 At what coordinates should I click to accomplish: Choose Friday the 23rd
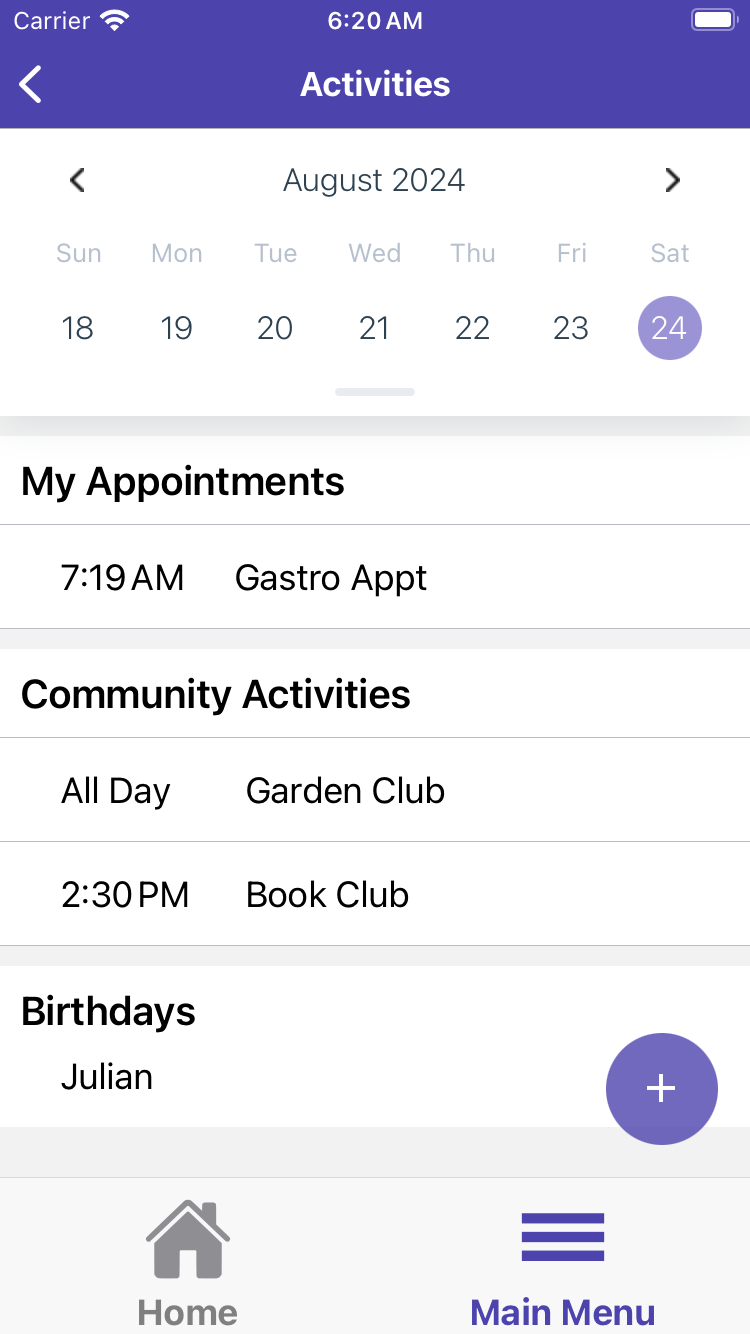point(571,328)
